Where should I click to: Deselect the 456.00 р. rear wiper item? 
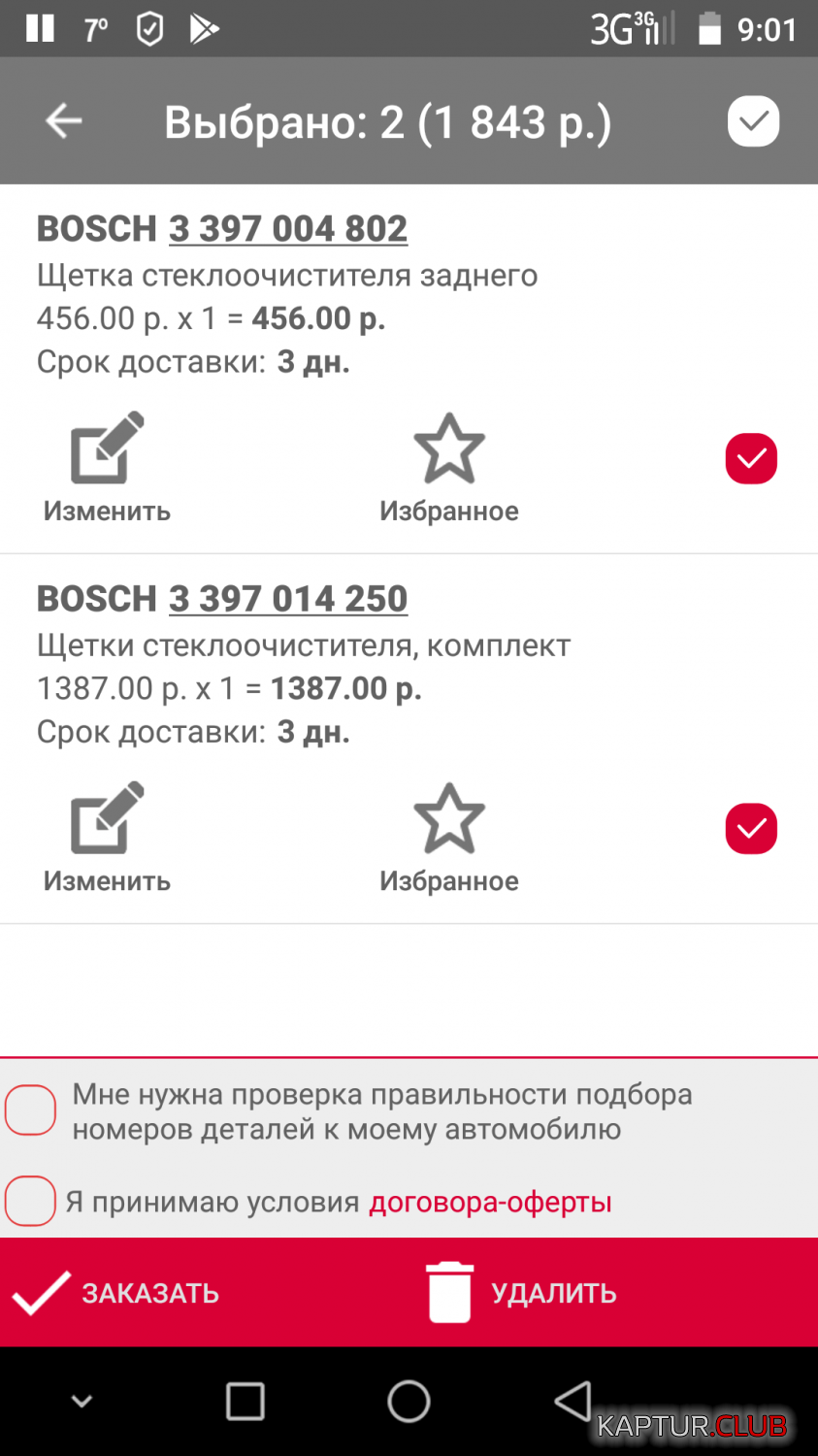point(751,458)
